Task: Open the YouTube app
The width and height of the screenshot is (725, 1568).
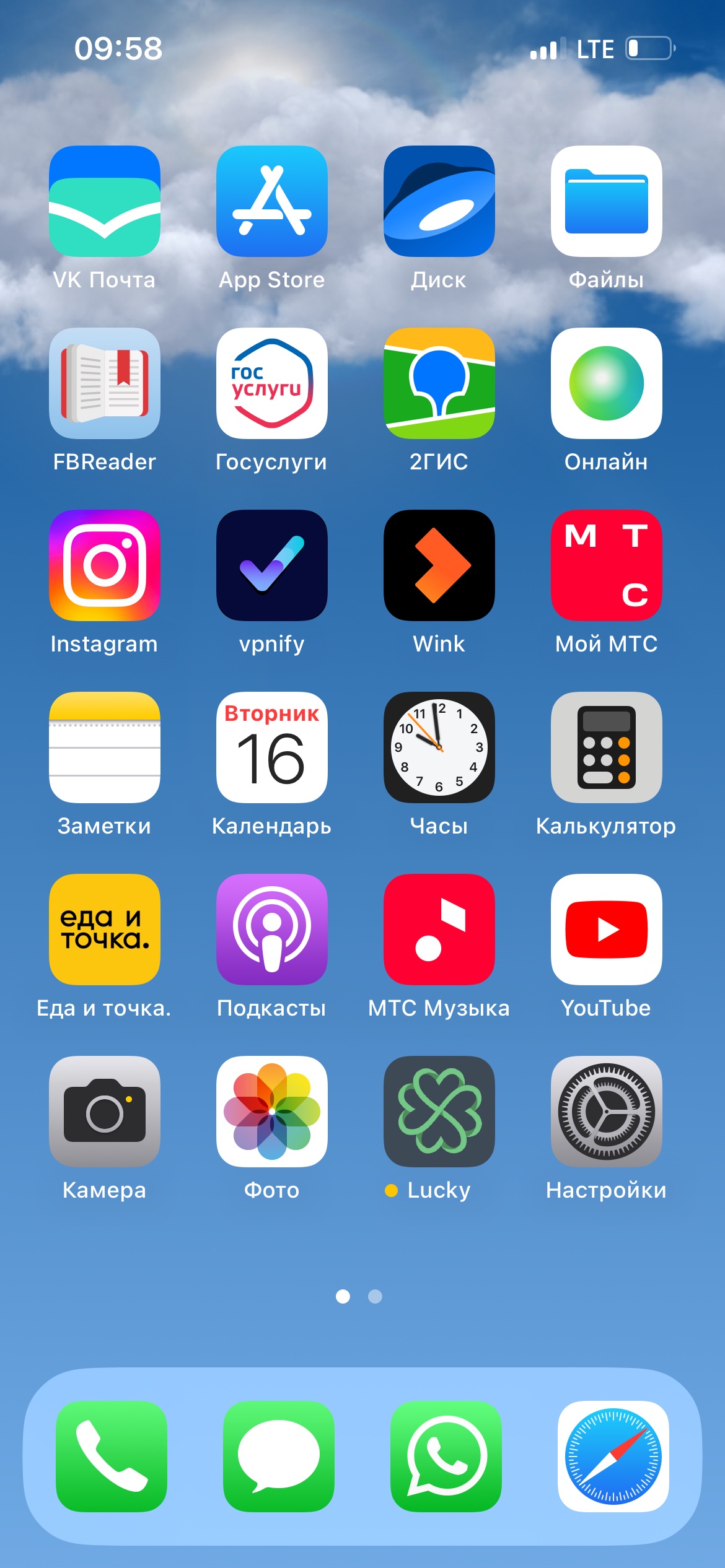Action: [x=607, y=930]
